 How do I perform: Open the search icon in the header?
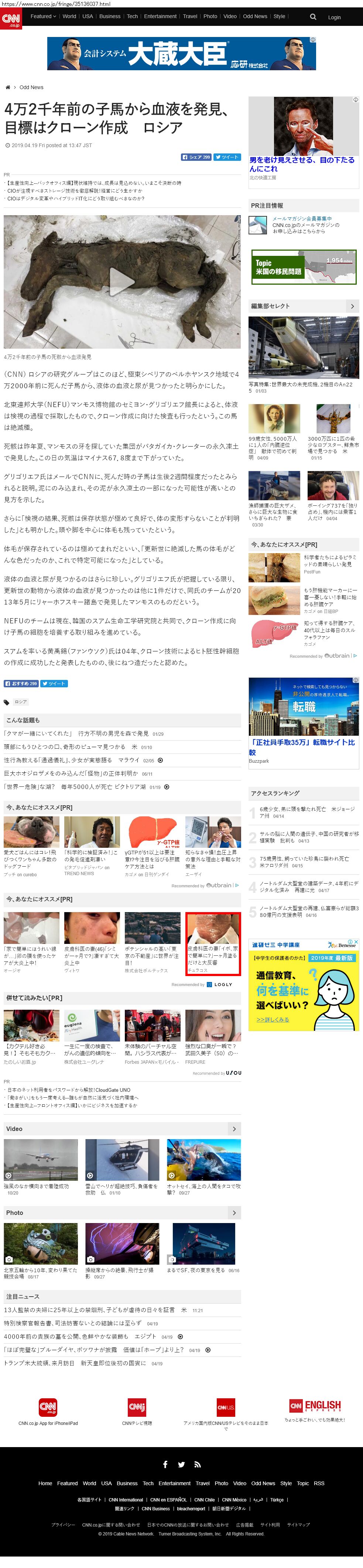click(313, 16)
